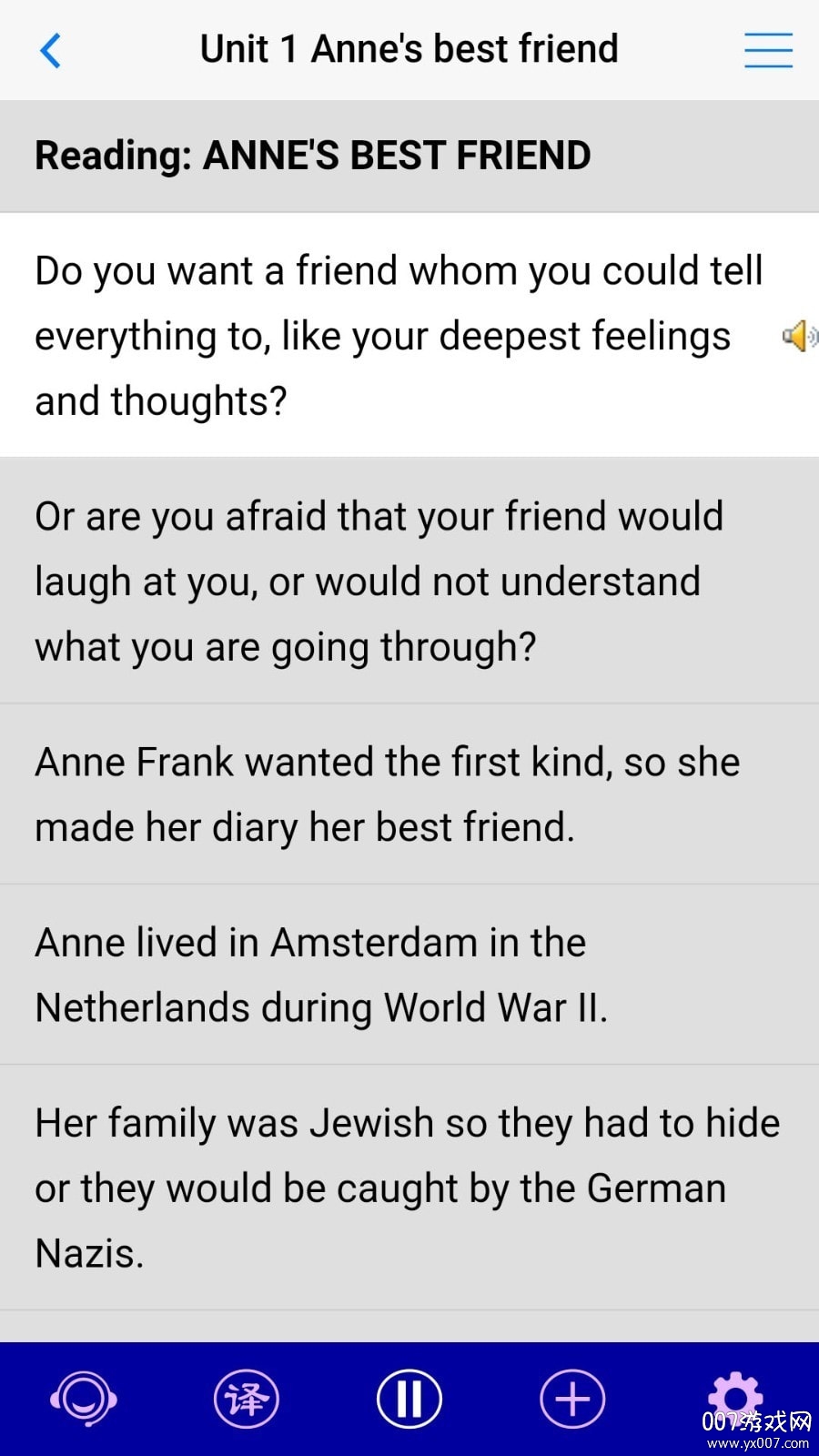Select the sentence "Anne lived in Amsterdam"
Screen dimensions: 819x1456
tap(320, 975)
